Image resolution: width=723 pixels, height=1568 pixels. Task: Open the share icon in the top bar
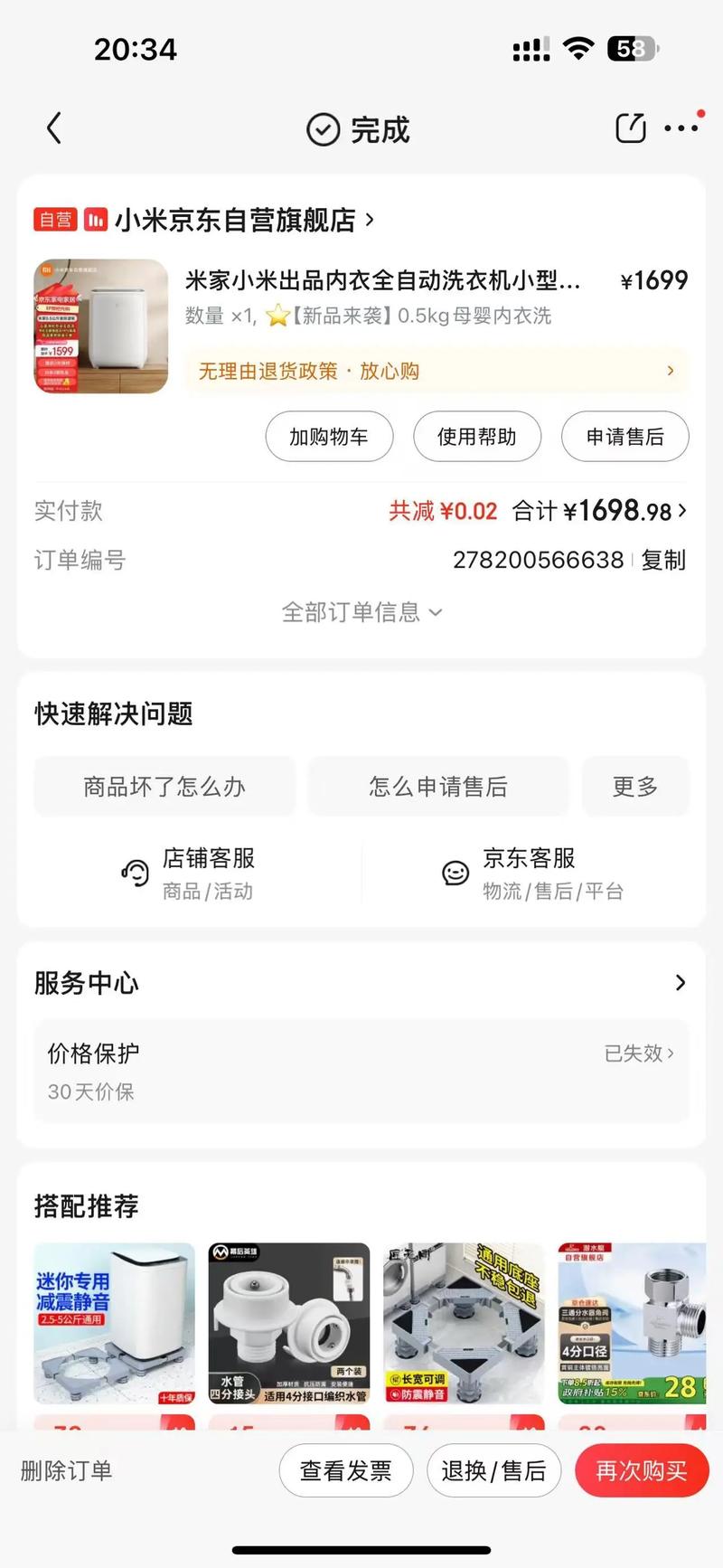[x=630, y=128]
